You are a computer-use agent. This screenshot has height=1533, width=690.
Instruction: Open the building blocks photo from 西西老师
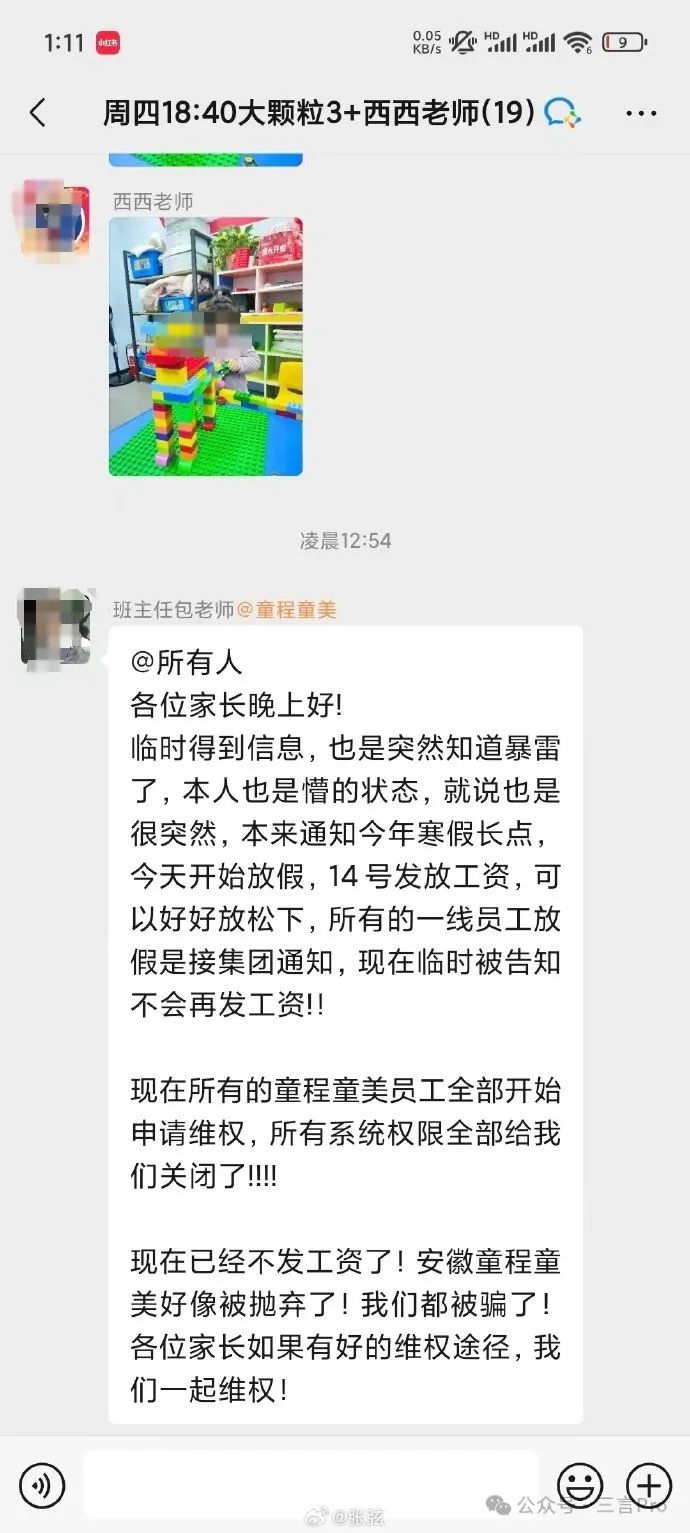205,346
